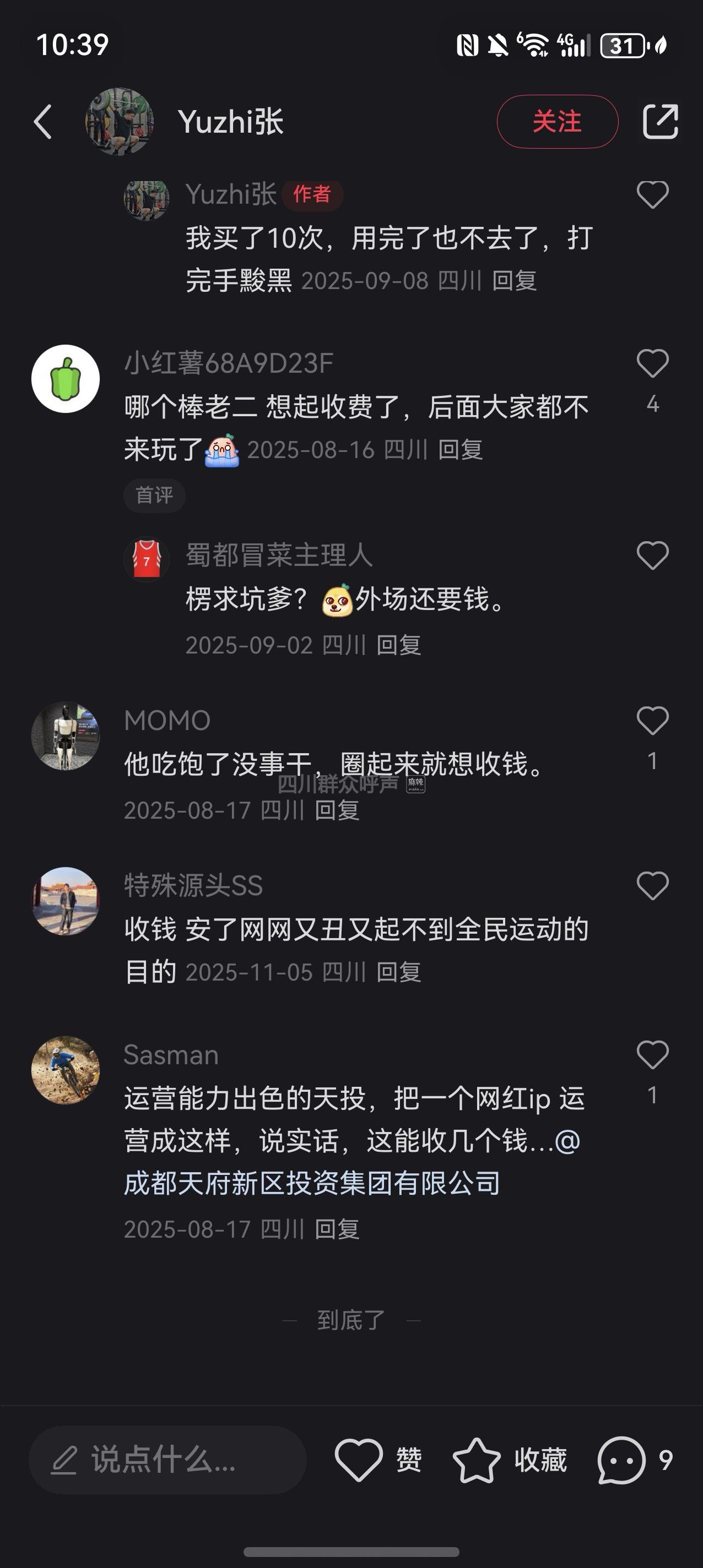The height and width of the screenshot is (1568, 703).
Task: Open the @成都天府新区投资集团有限公司 mention
Action: 312,1183
